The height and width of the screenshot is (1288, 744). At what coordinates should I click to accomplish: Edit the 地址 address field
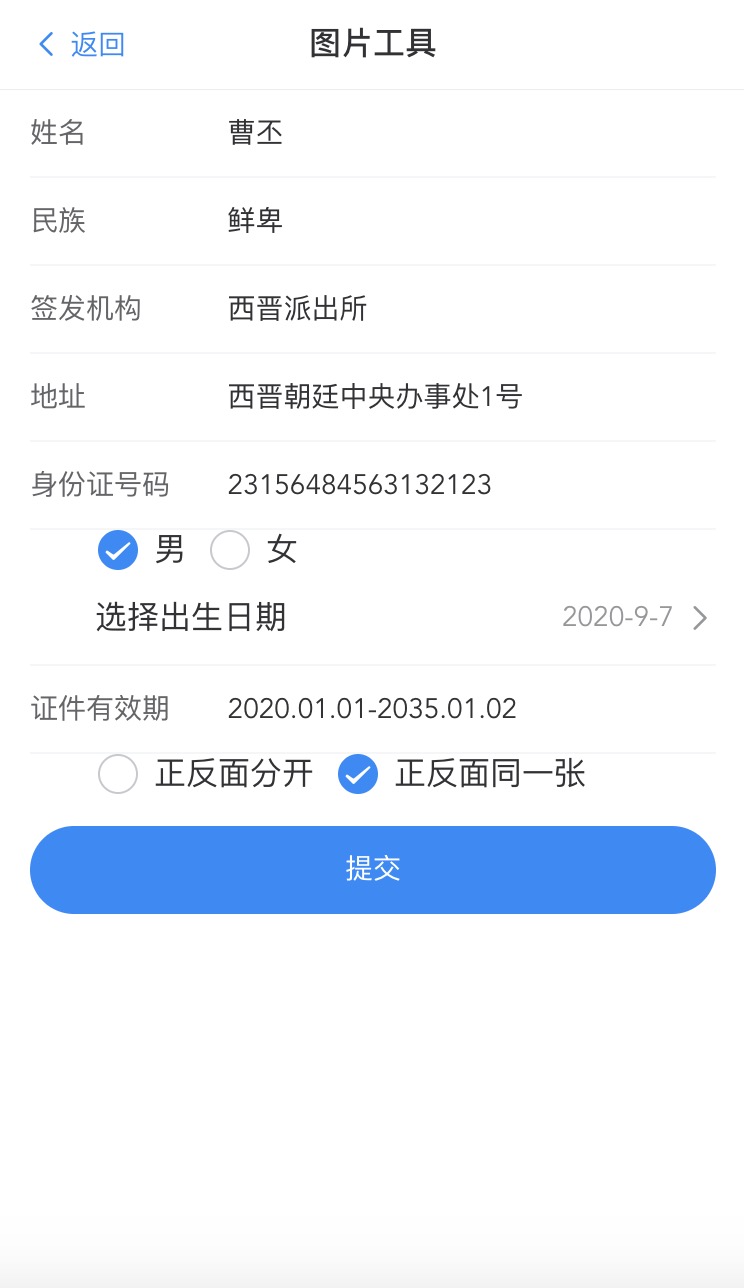pyautogui.click(x=470, y=397)
